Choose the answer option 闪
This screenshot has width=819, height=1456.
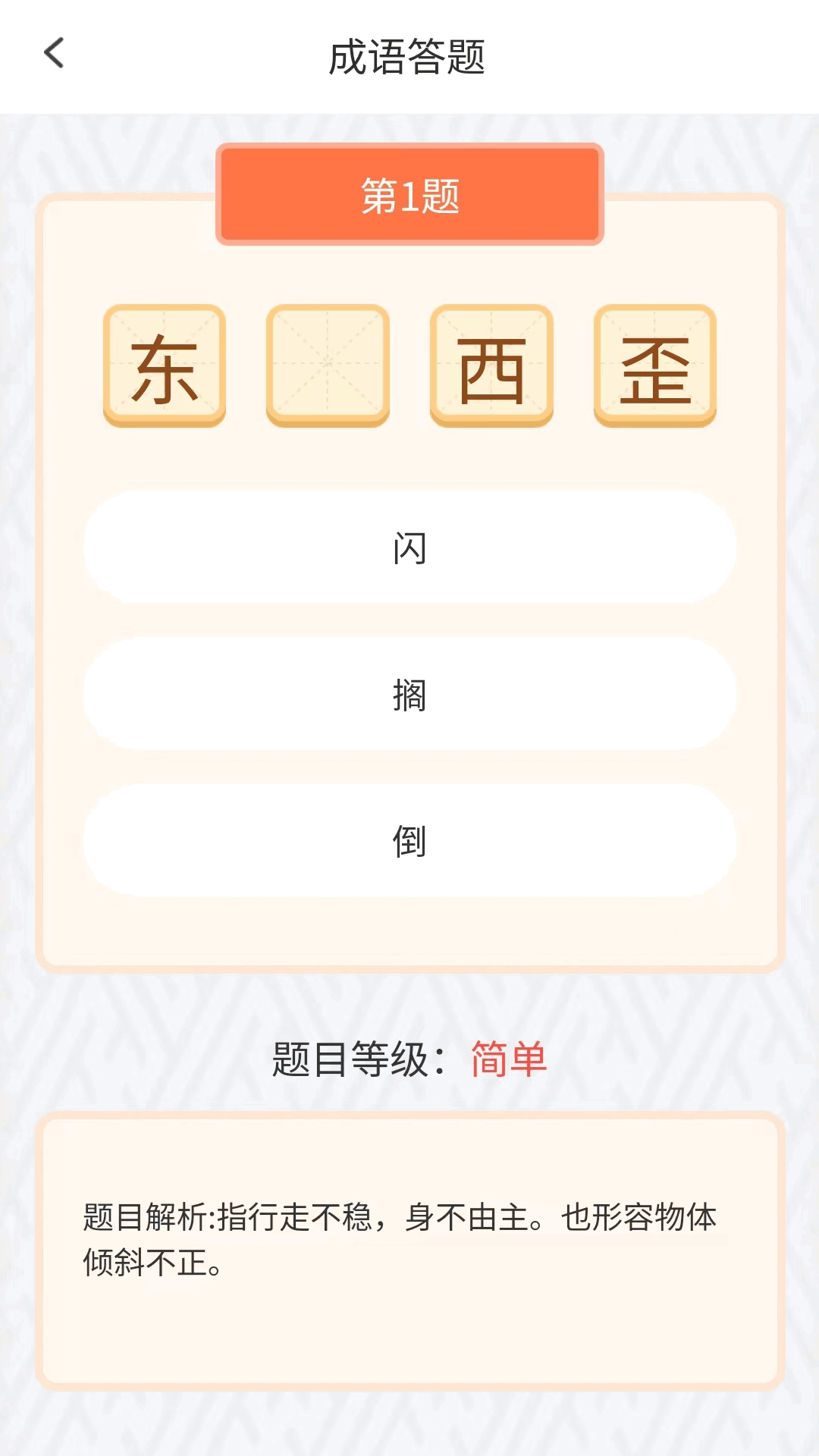coord(409,548)
